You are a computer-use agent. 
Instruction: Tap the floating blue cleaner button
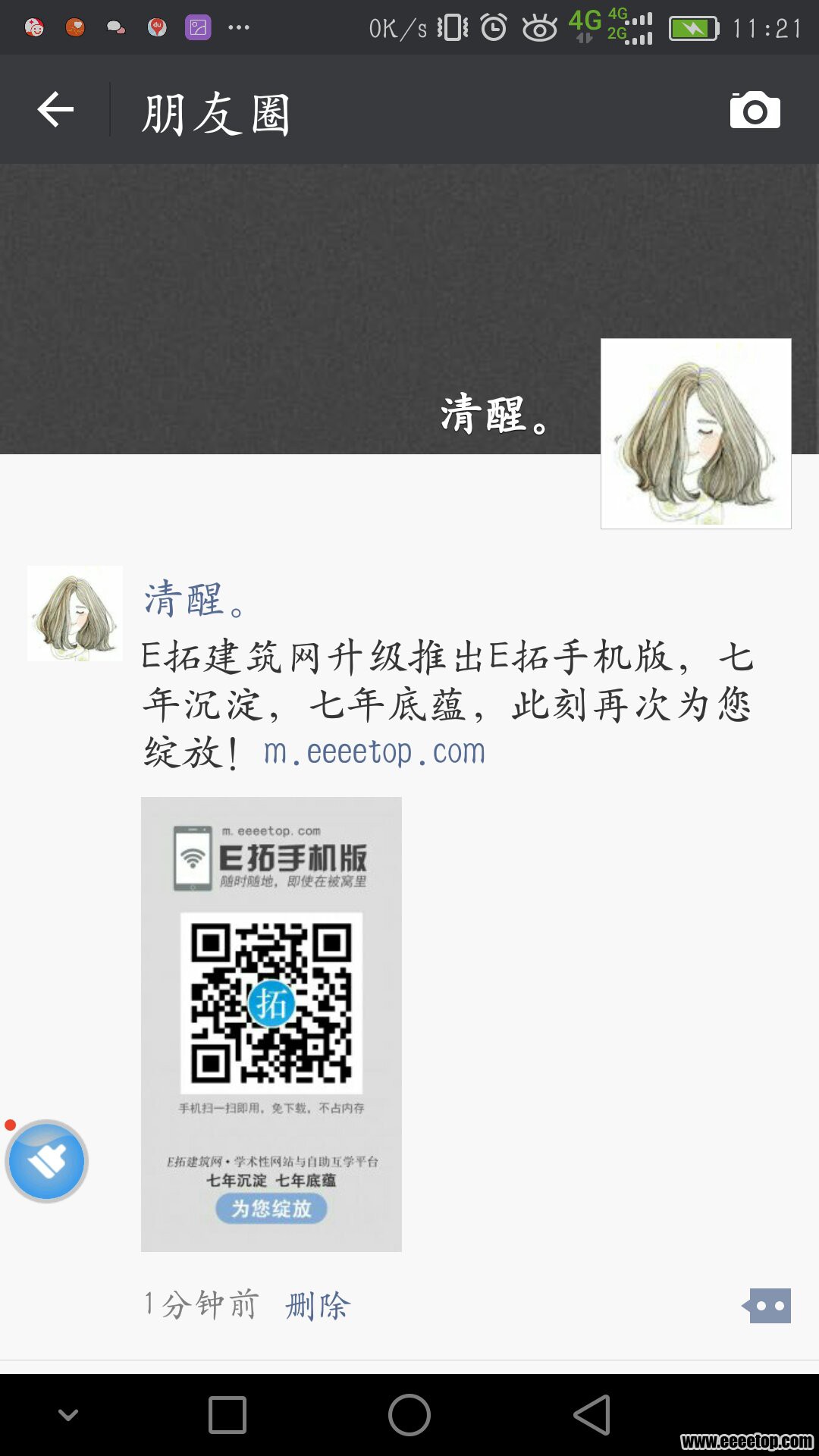tap(47, 1161)
